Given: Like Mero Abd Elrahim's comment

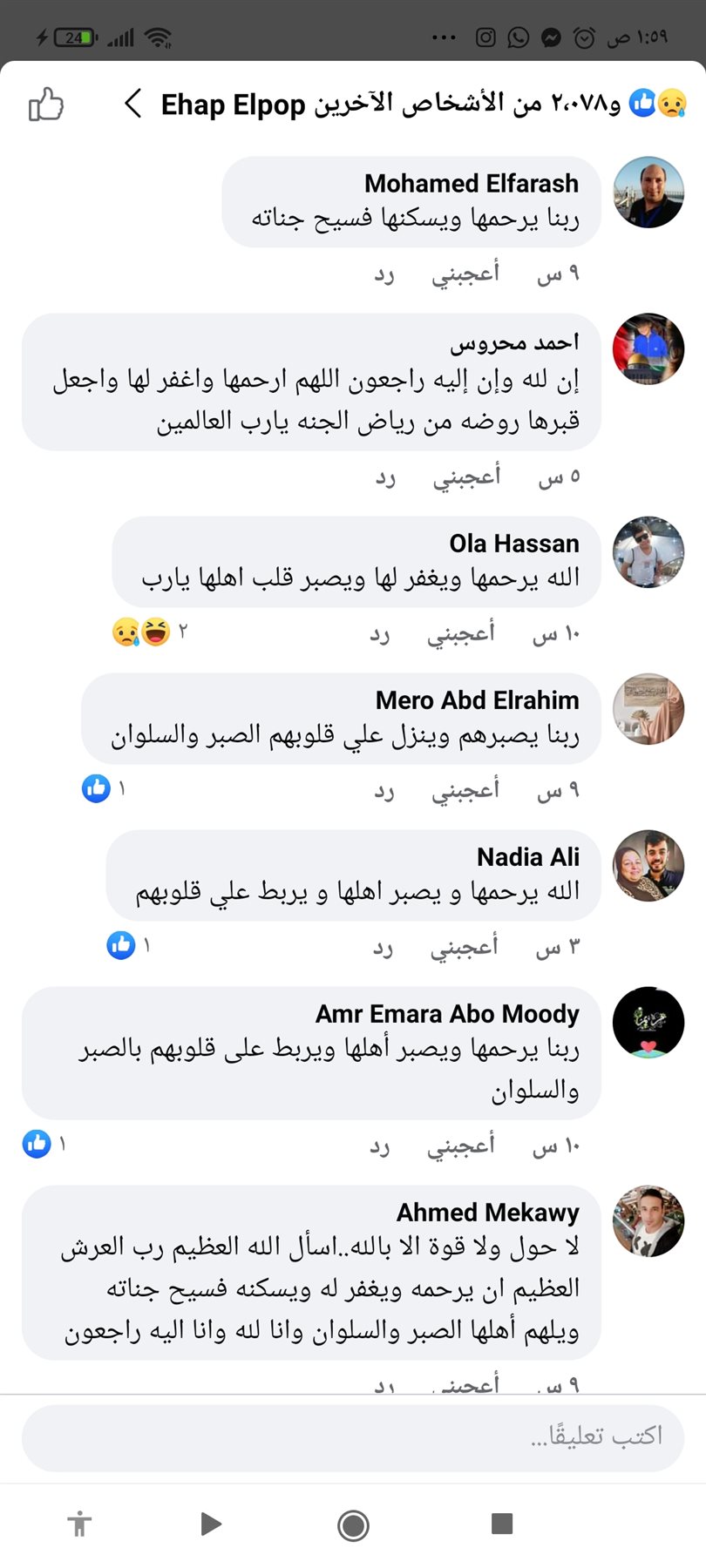Looking at the screenshot, I should tap(465, 790).
